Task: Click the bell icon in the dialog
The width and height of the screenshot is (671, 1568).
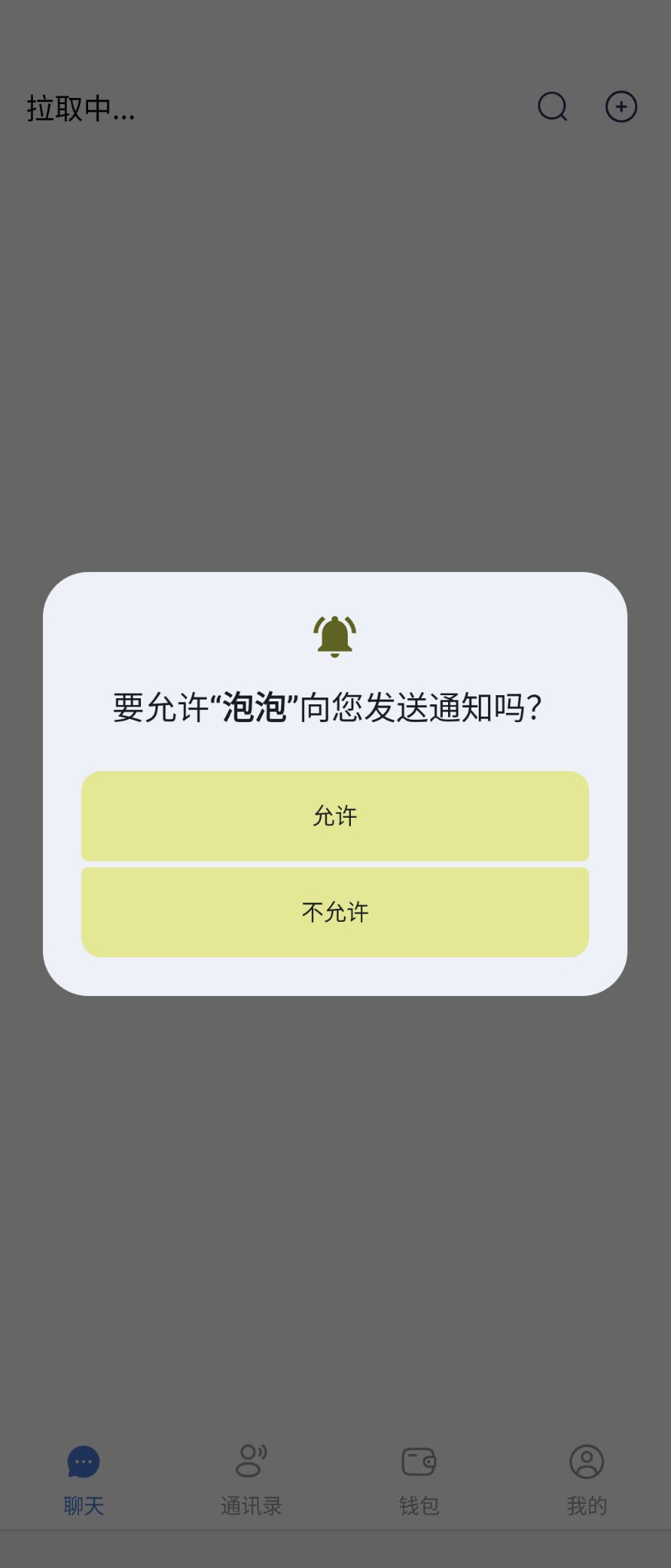Action: click(x=335, y=634)
